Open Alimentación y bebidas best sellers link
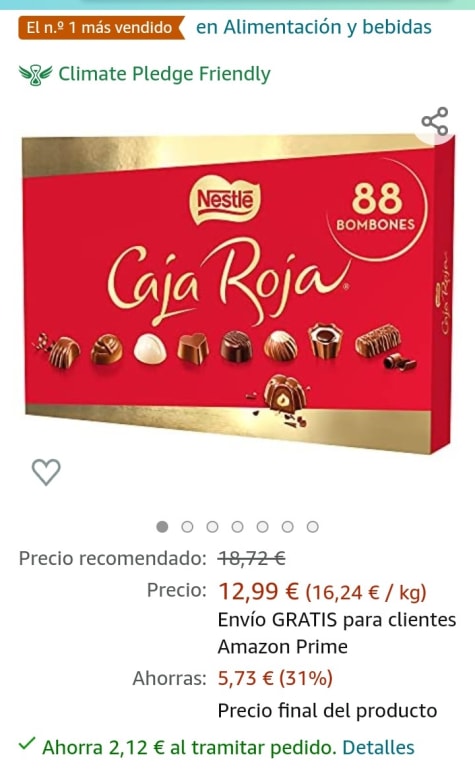Image resolution: width=475 pixels, height=778 pixels. coord(314,27)
